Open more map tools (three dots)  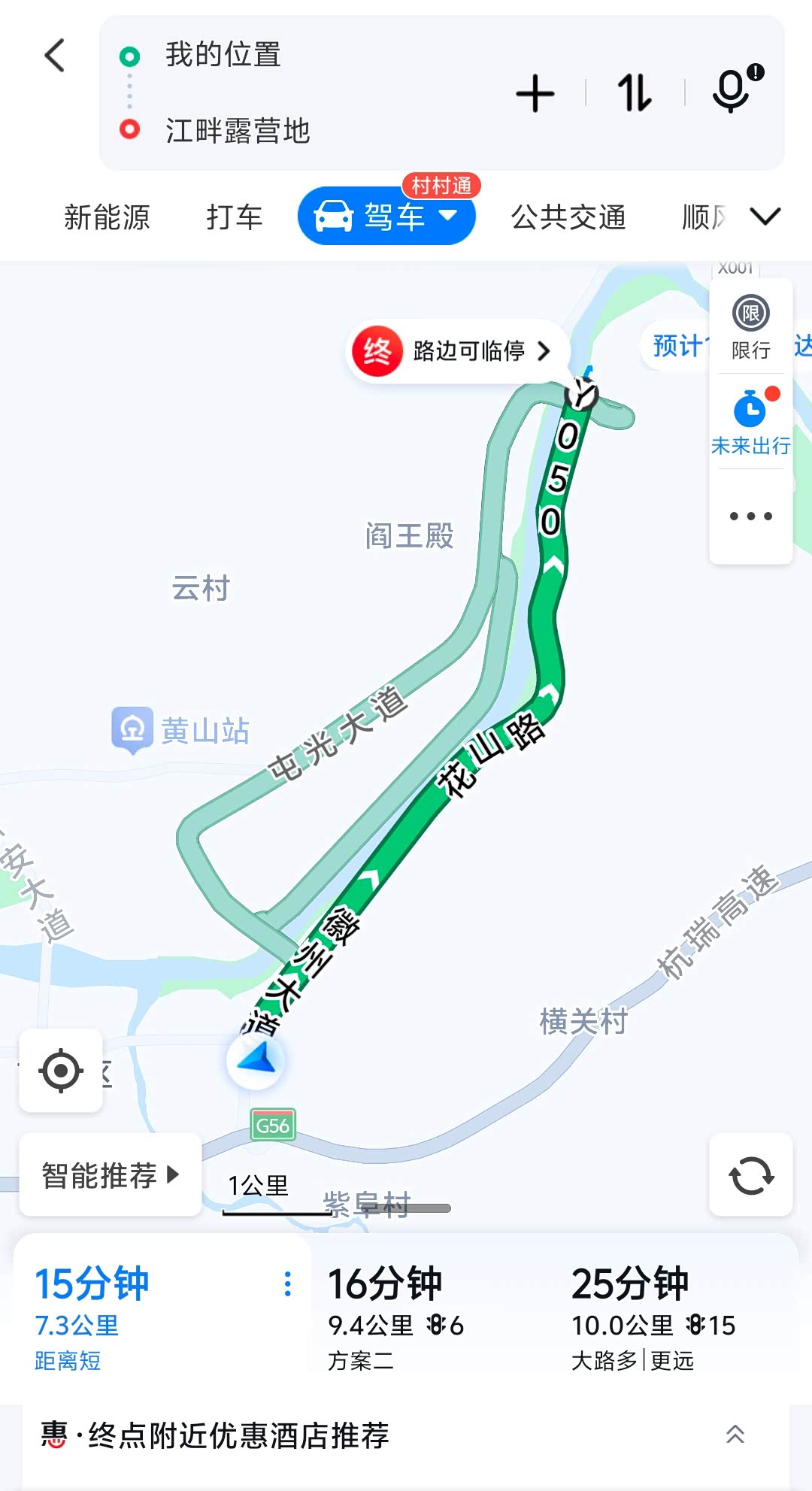pos(750,516)
